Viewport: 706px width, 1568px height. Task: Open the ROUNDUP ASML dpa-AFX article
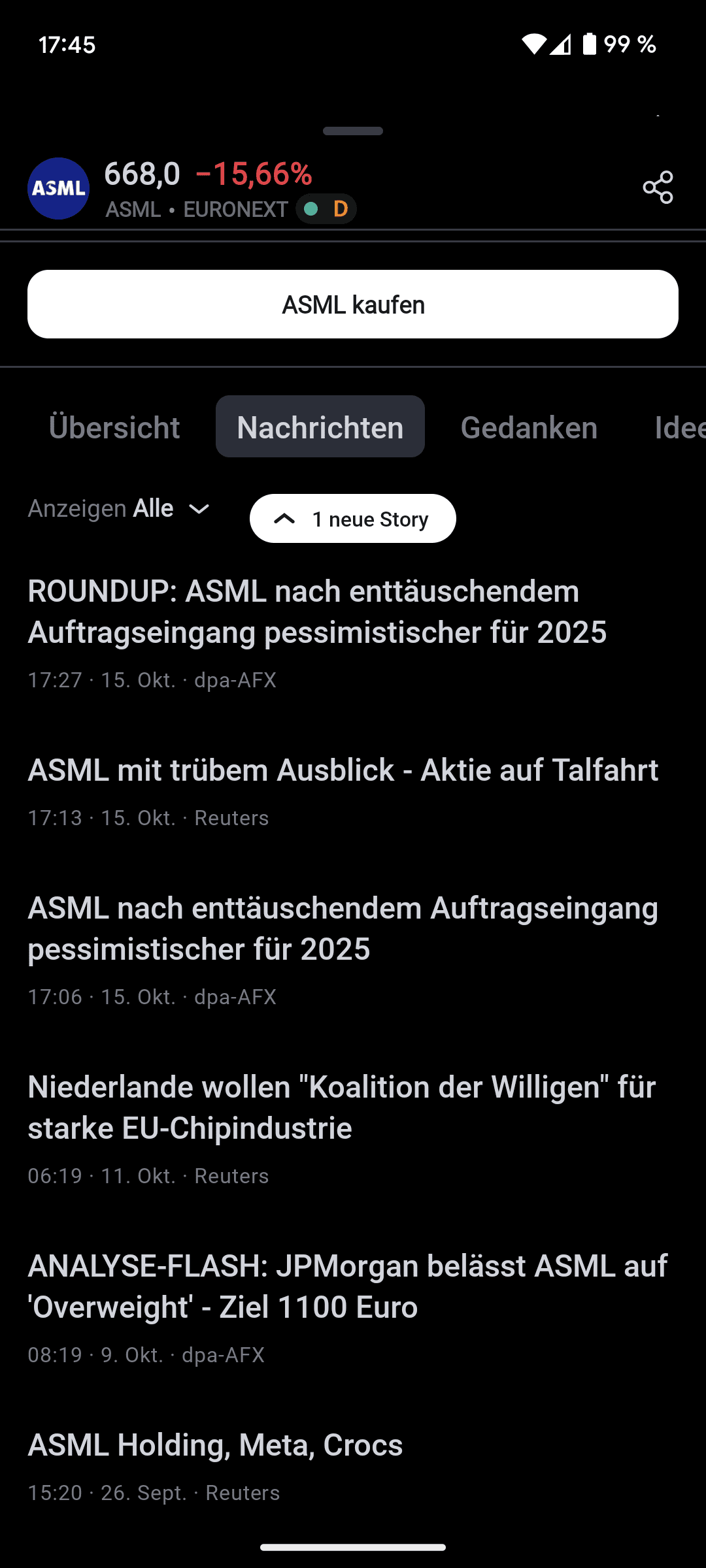click(317, 612)
